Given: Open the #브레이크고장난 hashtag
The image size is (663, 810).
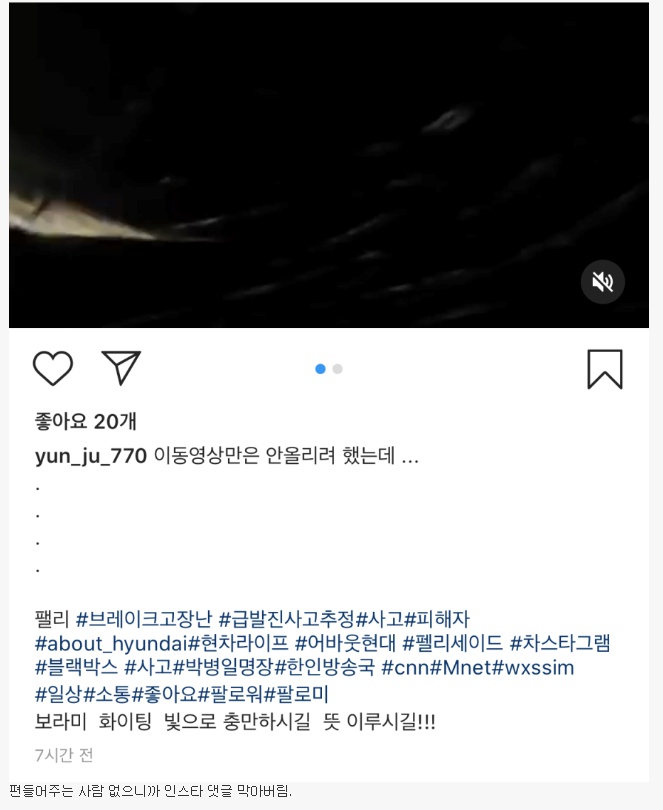Looking at the screenshot, I should point(144,619).
